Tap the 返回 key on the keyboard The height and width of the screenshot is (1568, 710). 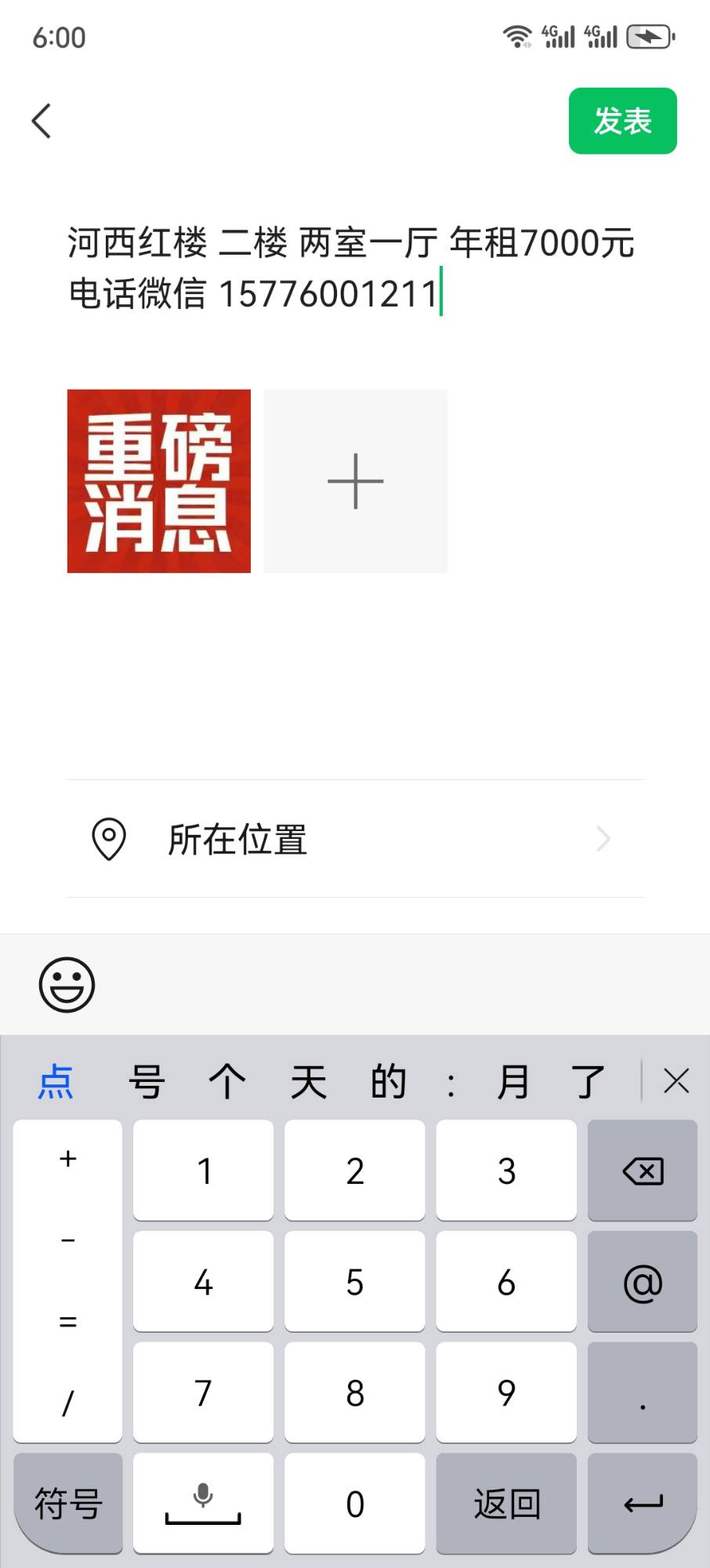point(506,1503)
